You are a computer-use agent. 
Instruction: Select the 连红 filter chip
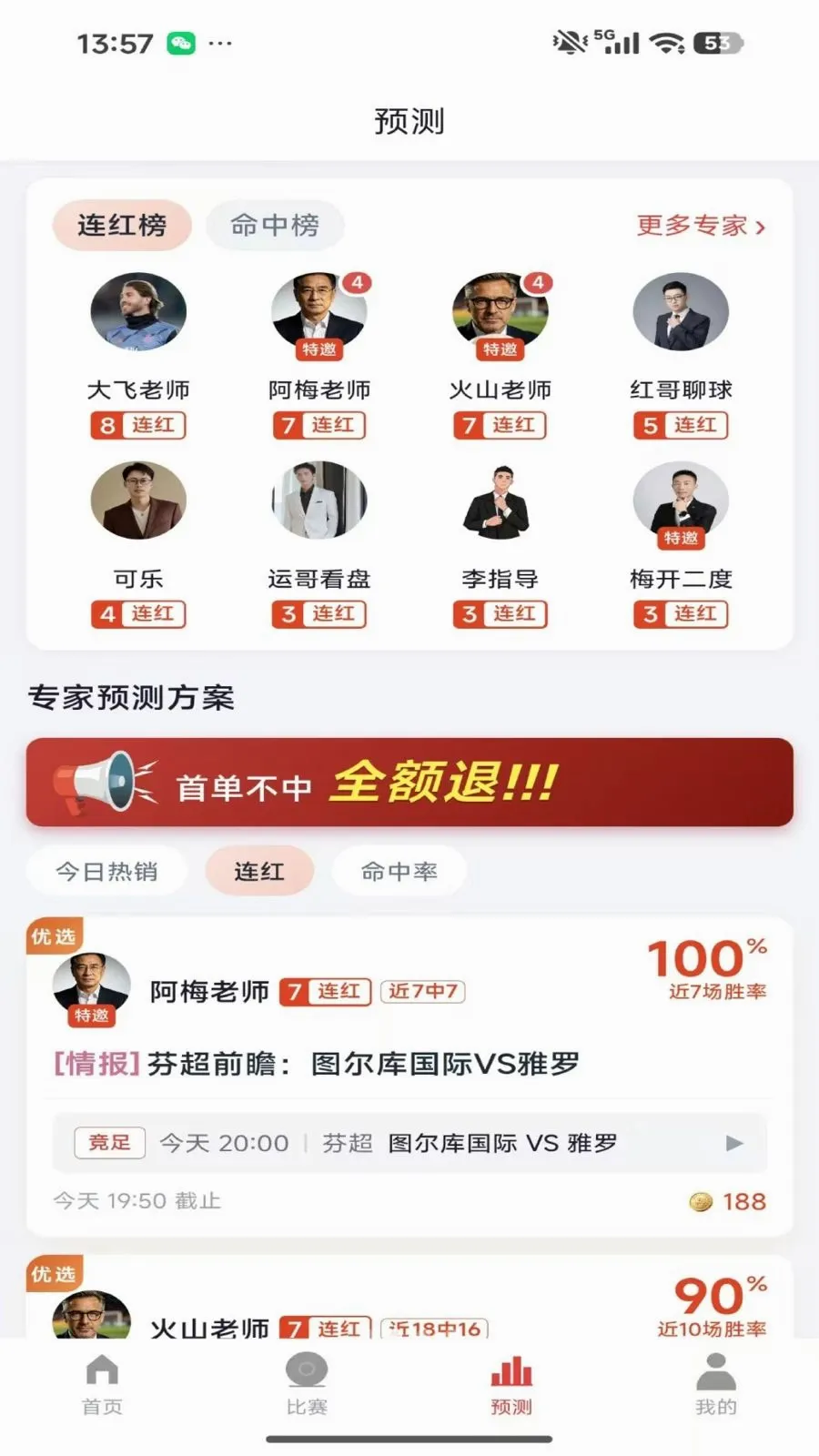259,872
